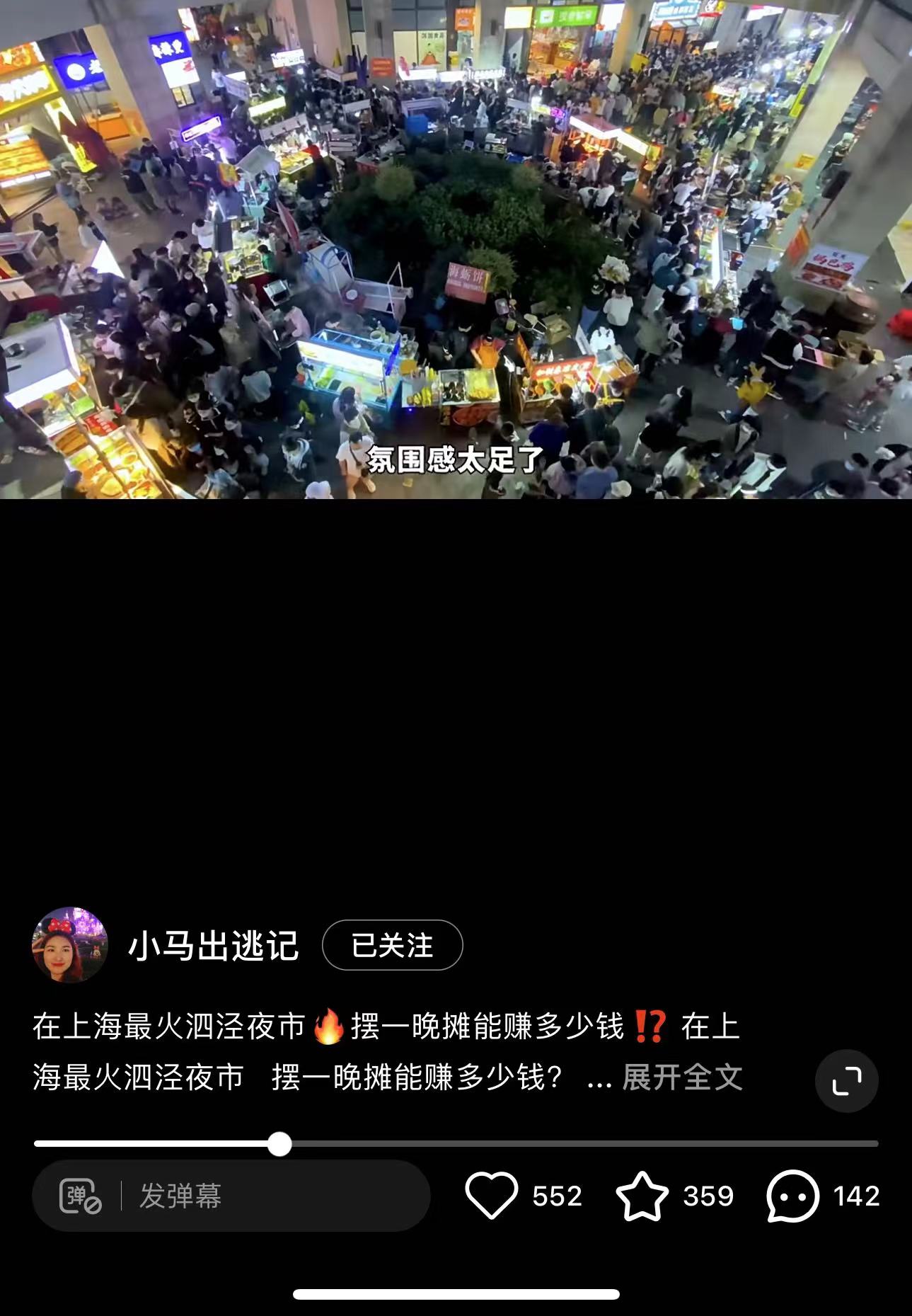Expand full description with 展开全文
912x1316 pixels.
pyautogui.click(x=682, y=1077)
